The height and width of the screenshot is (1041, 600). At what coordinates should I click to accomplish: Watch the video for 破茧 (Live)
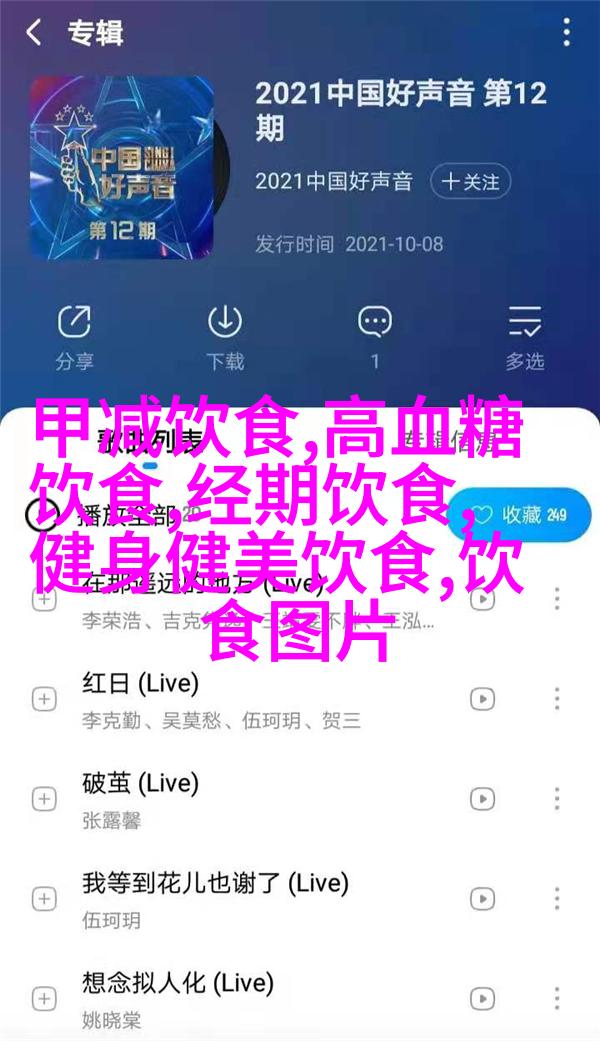[x=483, y=799]
